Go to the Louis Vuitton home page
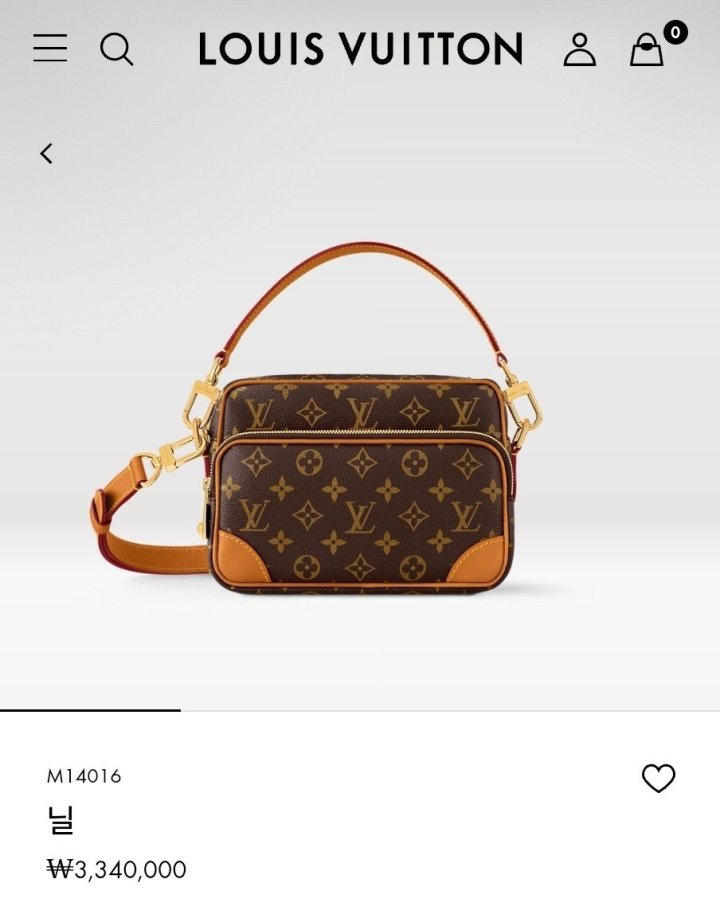The height and width of the screenshot is (922, 720). [x=360, y=48]
